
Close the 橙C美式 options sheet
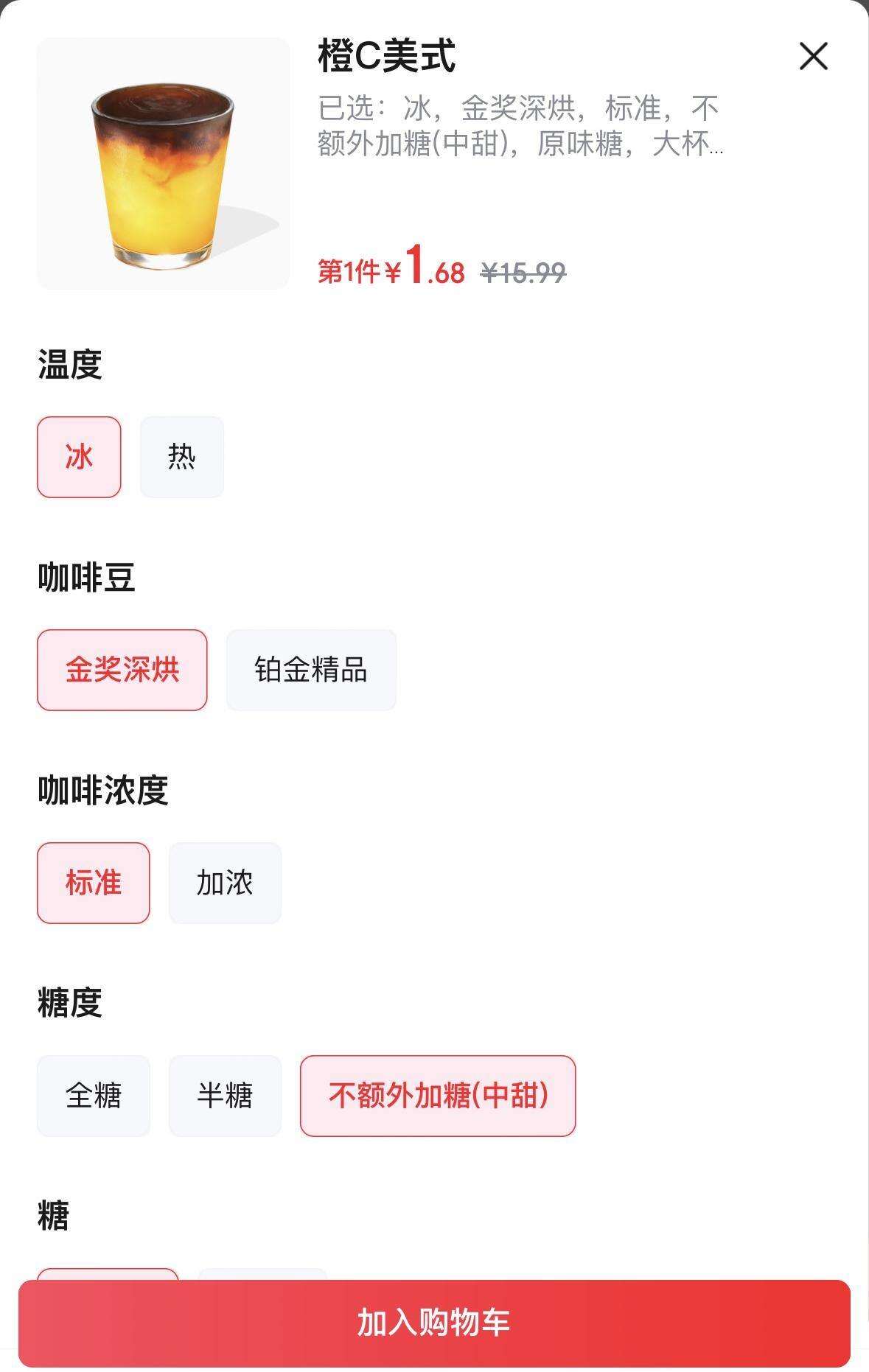(813, 57)
